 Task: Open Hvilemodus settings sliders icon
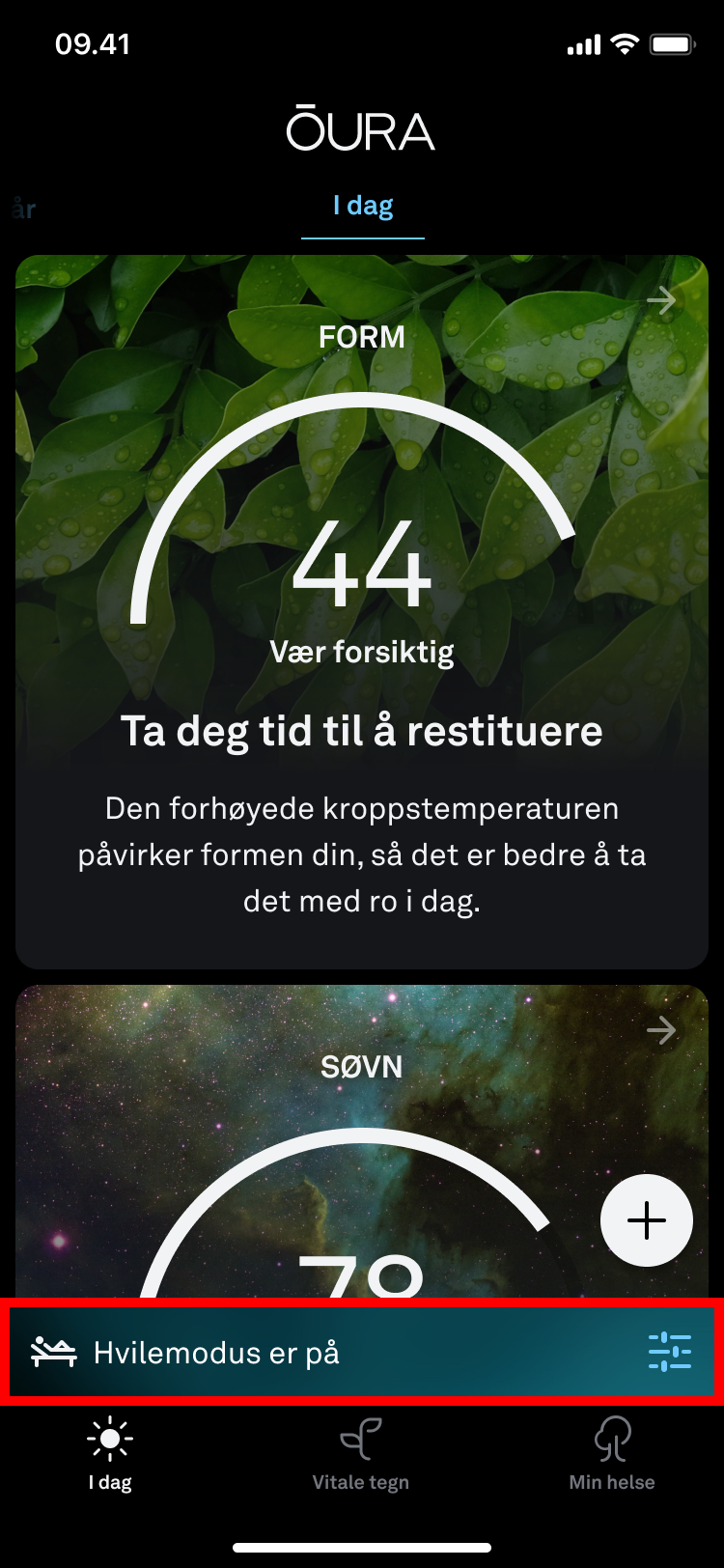(x=669, y=1352)
